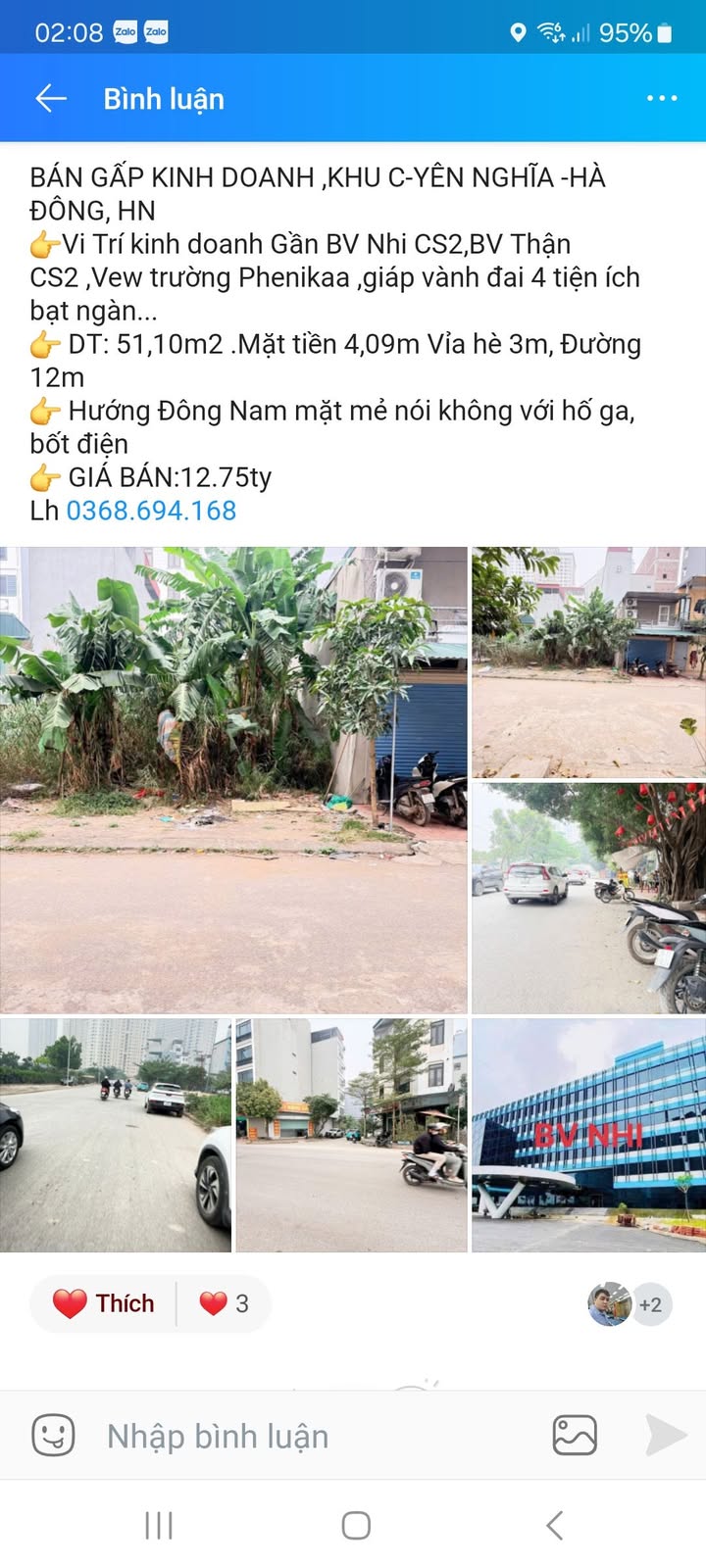This screenshot has height=1568, width=706.
Task: Open the large banana tree lot photo
Action: tap(233, 779)
